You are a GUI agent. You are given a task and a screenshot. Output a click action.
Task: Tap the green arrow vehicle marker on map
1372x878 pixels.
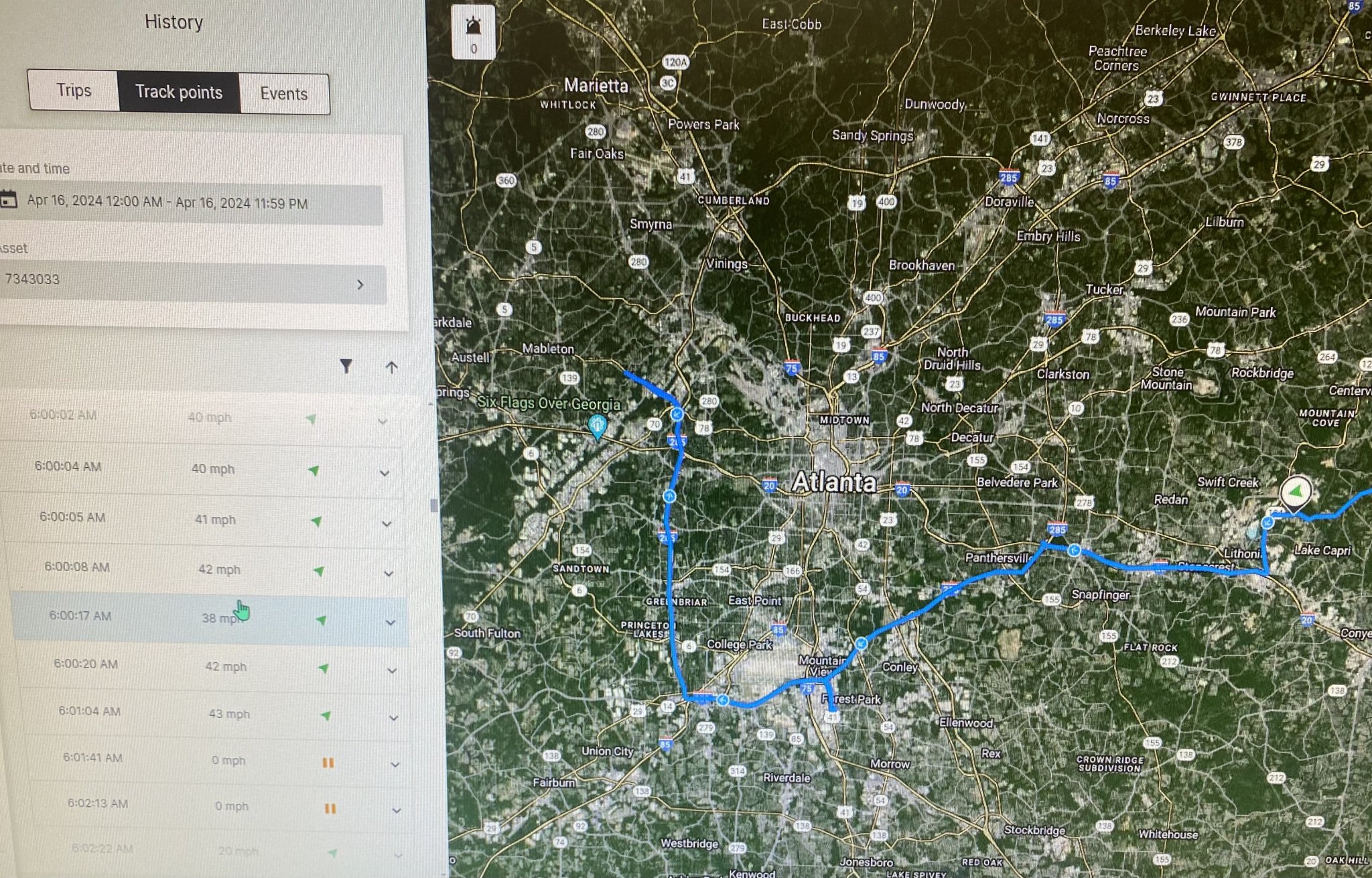pyautogui.click(x=1296, y=492)
